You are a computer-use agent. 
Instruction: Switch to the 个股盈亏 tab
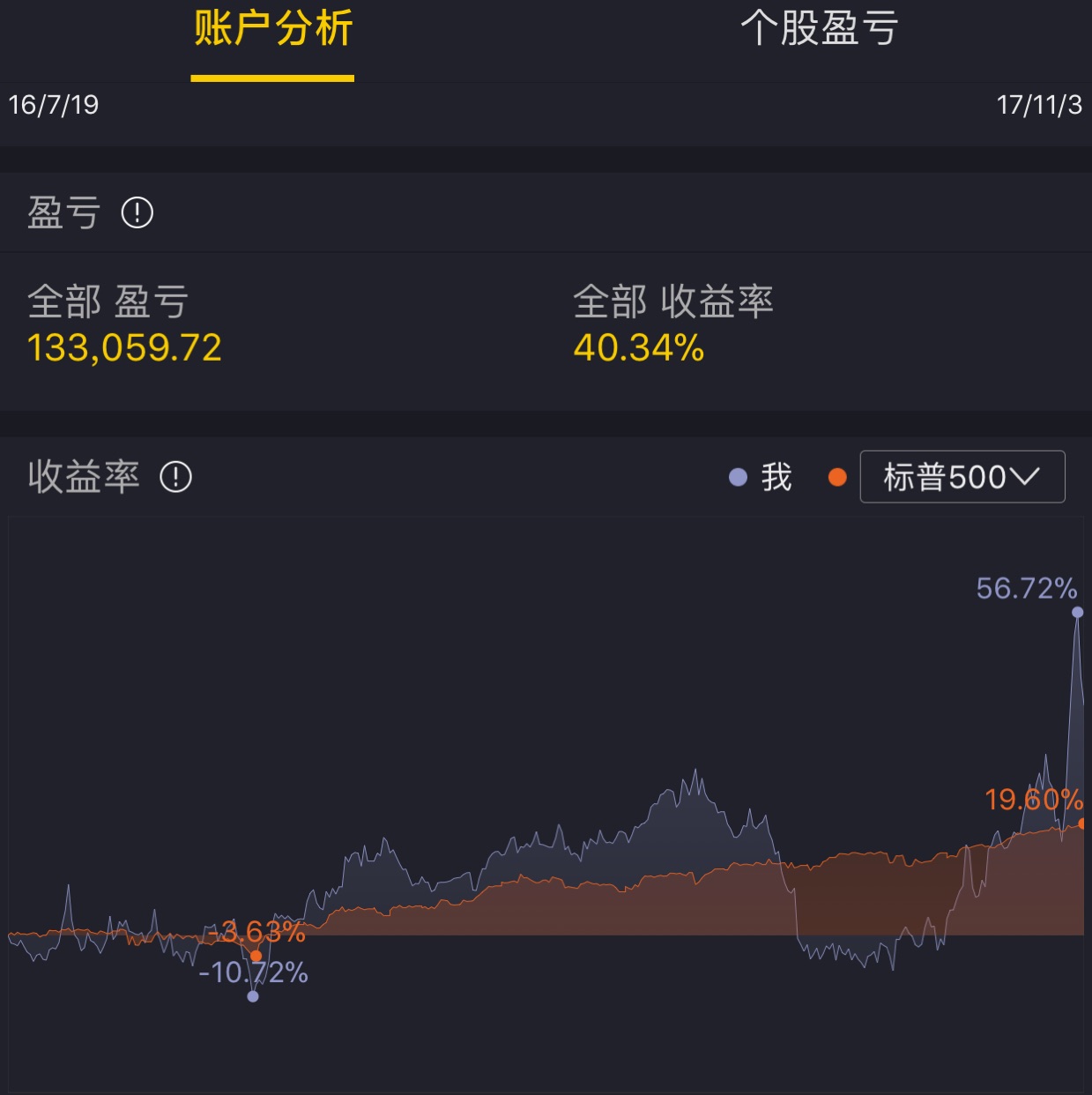pyautogui.click(x=819, y=30)
